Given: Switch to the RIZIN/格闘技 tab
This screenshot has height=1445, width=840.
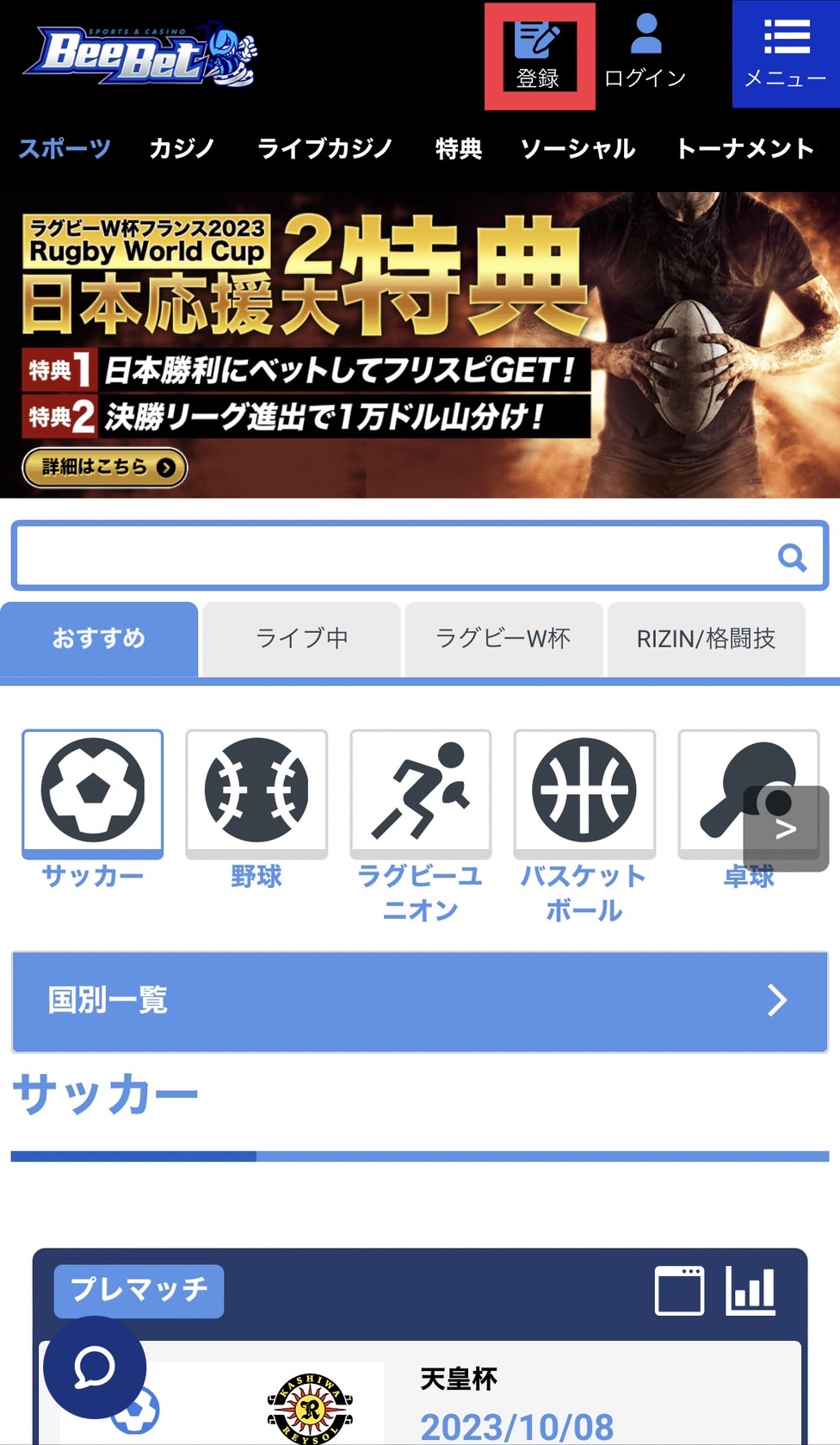Looking at the screenshot, I should point(706,638).
